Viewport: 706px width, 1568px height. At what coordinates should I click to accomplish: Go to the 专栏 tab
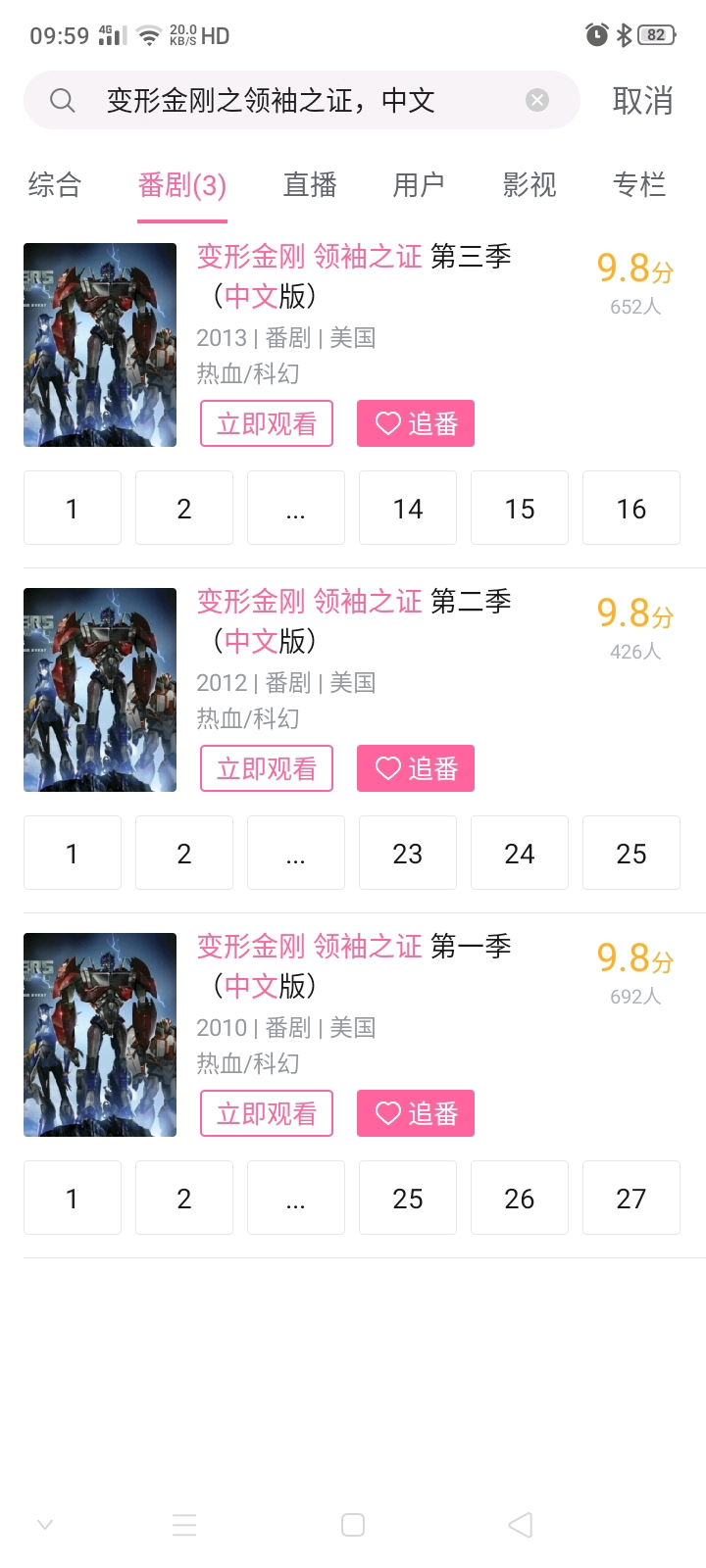click(639, 184)
